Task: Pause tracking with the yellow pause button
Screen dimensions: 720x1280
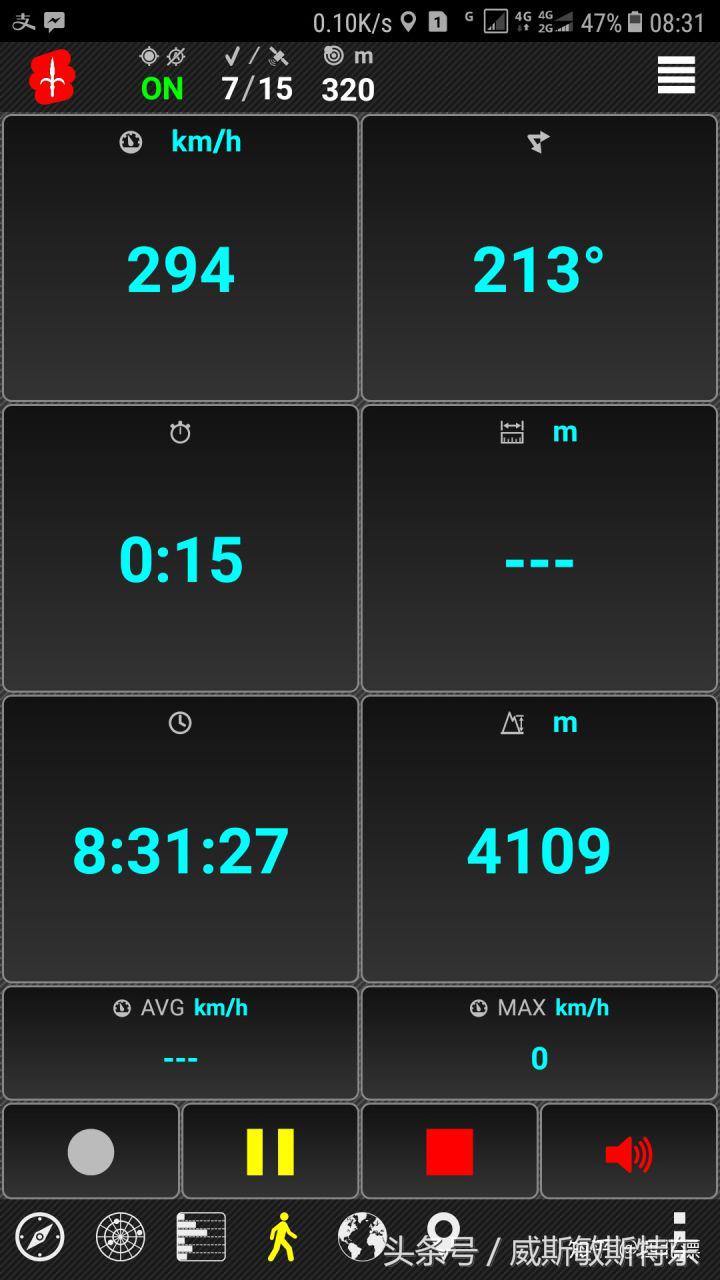Action: pyautogui.click(x=270, y=1152)
